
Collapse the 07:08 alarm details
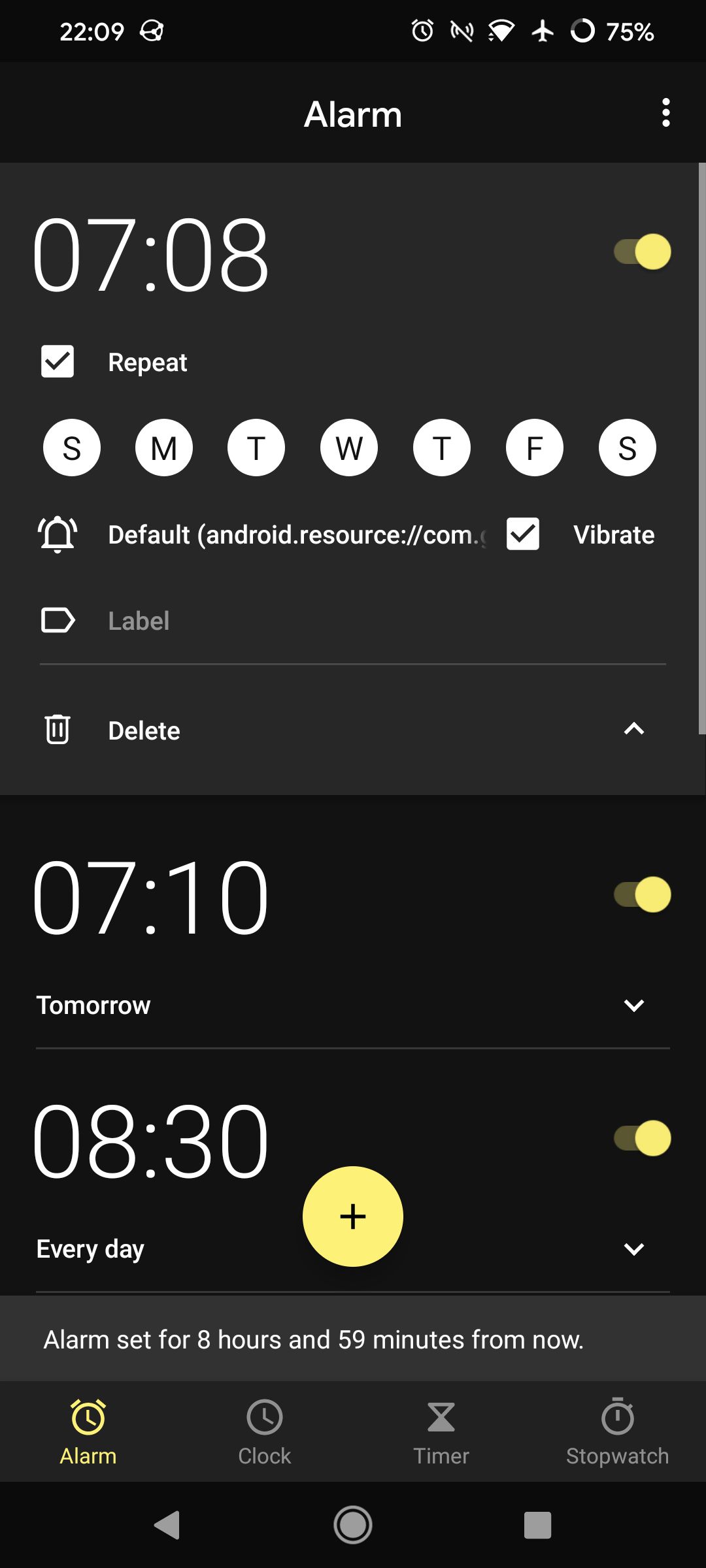click(634, 729)
